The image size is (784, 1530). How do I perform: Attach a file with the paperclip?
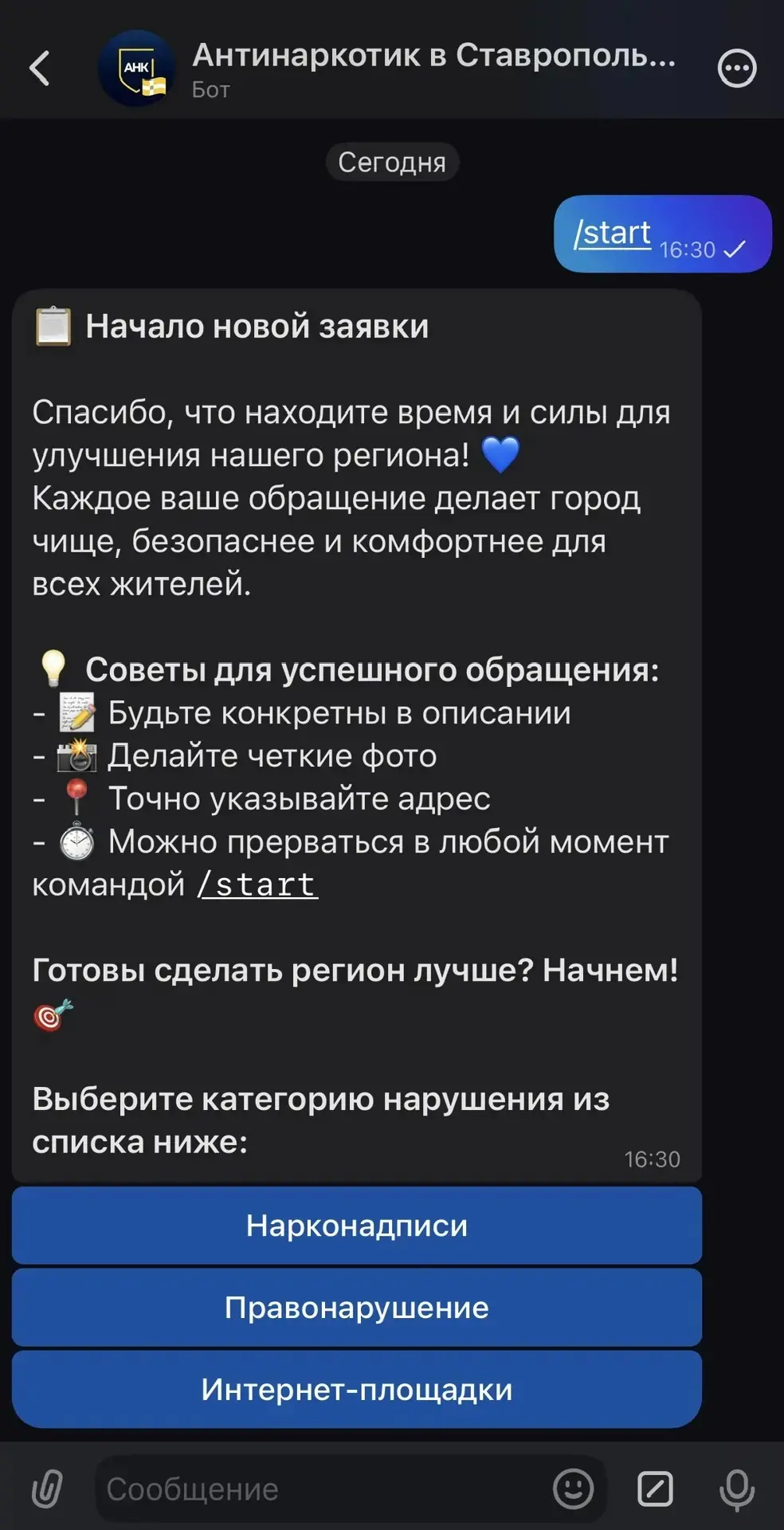(x=46, y=1489)
